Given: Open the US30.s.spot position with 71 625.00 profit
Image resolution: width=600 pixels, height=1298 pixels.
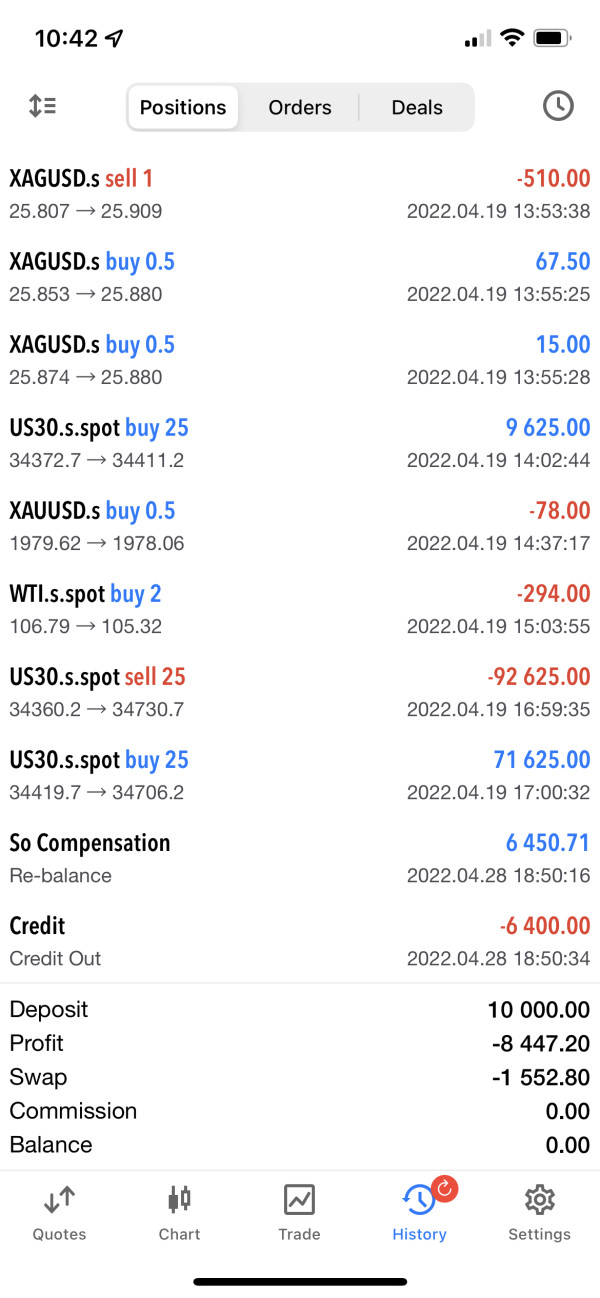Looking at the screenshot, I should tap(300, 775).
